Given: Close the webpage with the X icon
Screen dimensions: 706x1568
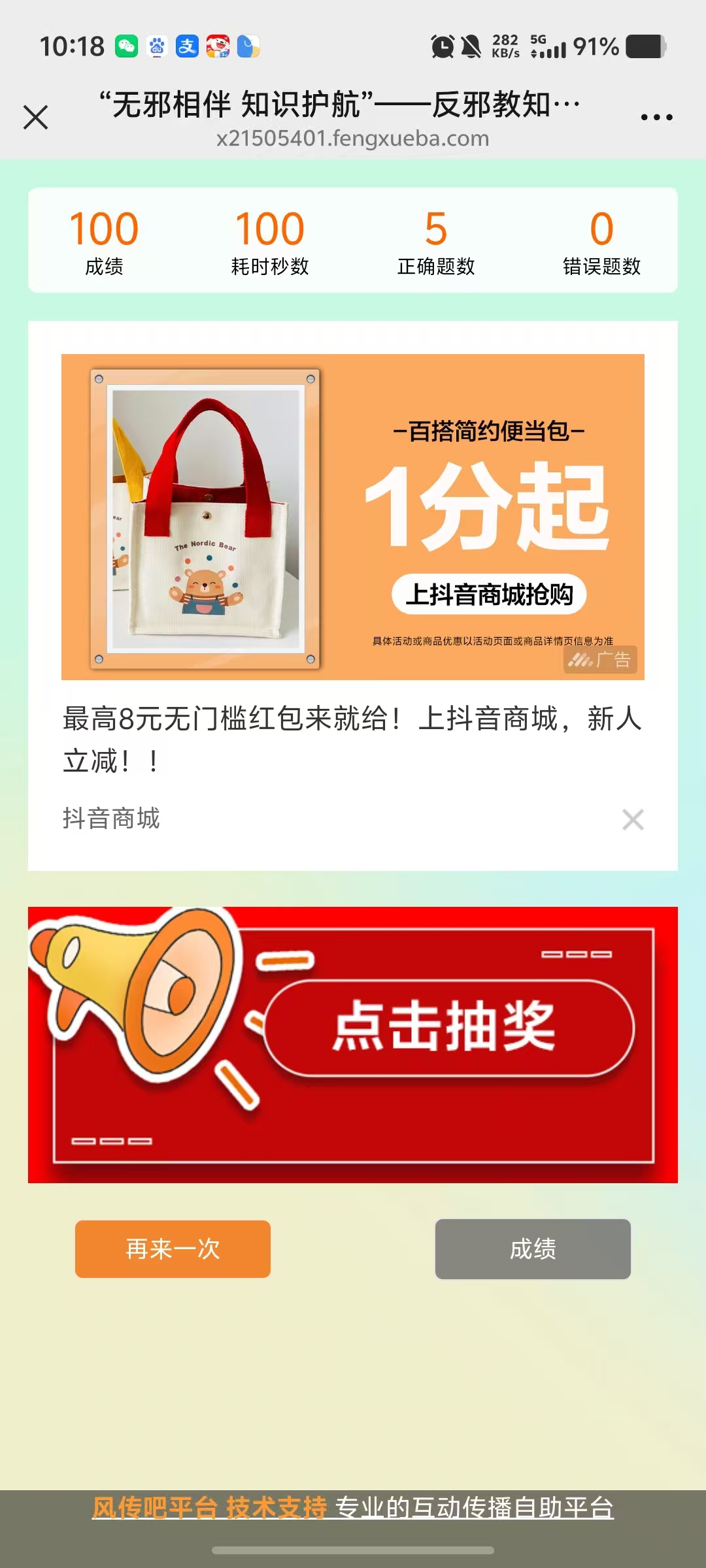Looking at the screenshot, I should coord(36,118).
